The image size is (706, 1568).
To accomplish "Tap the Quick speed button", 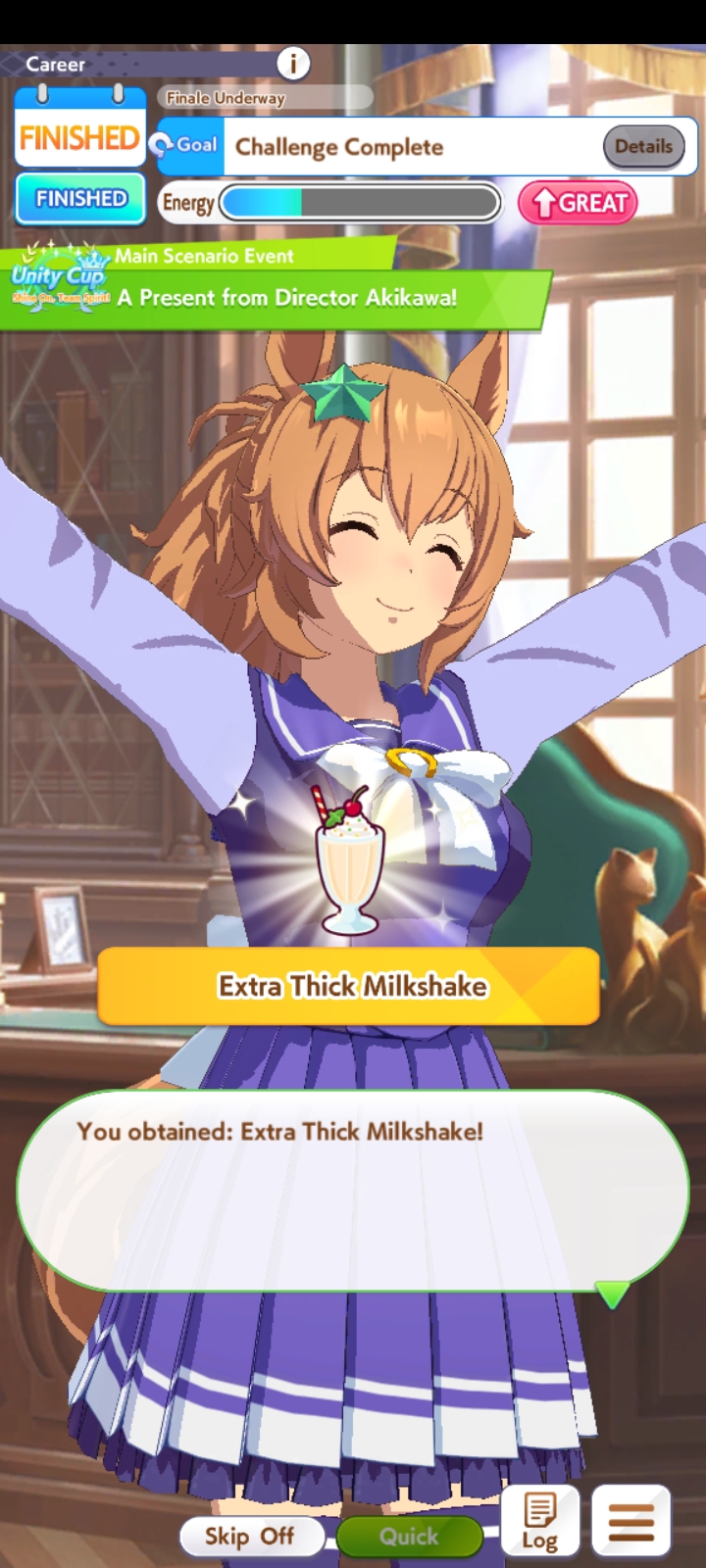I will (409, 1536).
